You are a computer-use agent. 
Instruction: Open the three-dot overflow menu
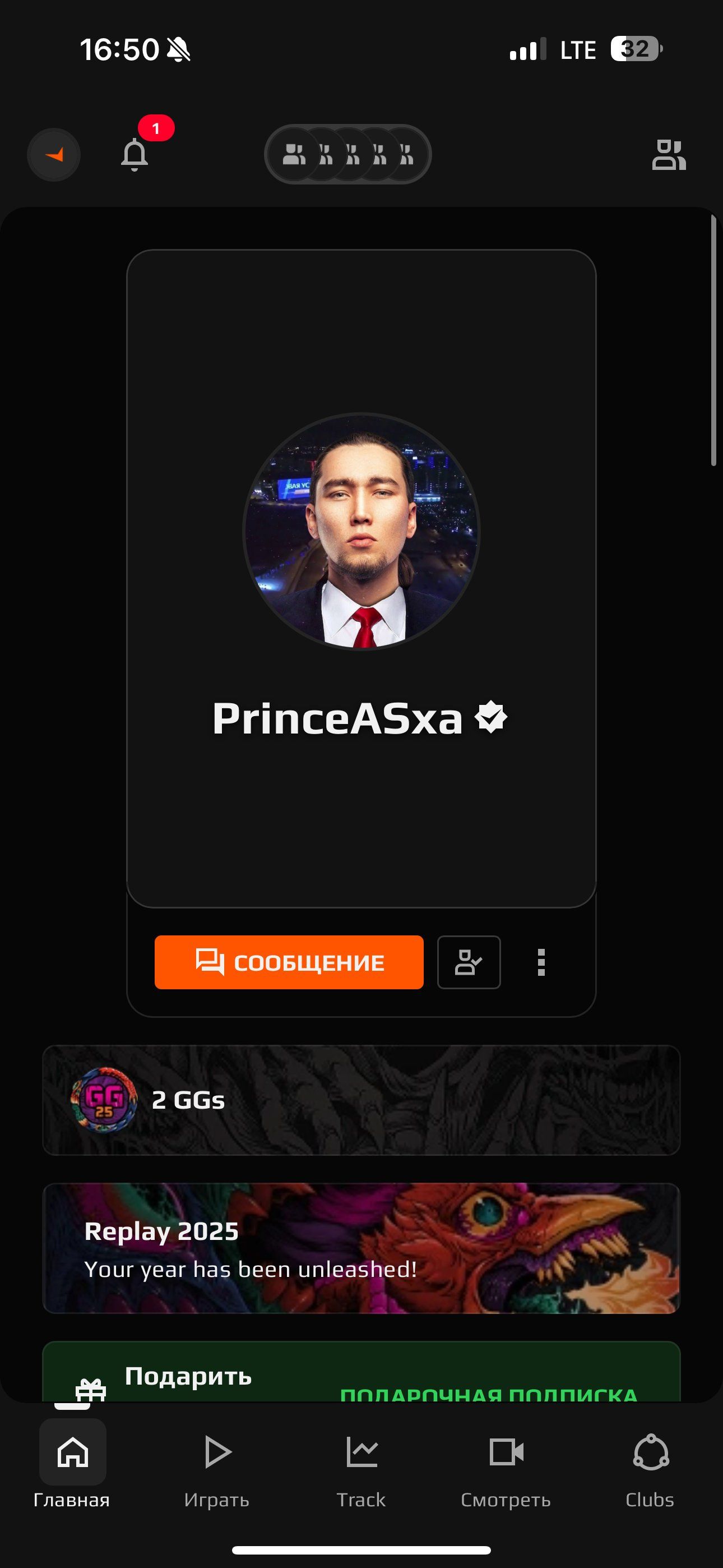click(540, 962)
